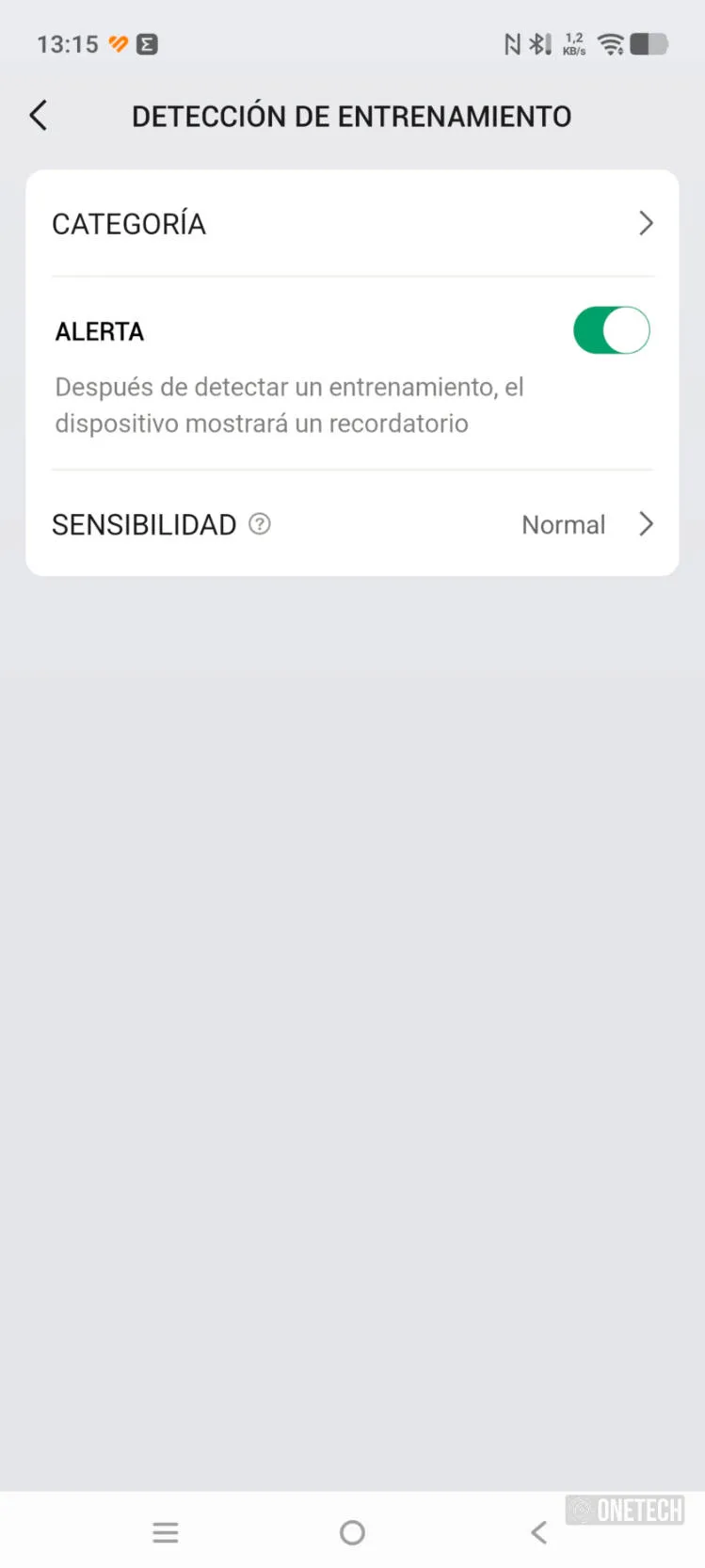Screen dimensions: 705x1568
Task: Go to the system home screen
Action: click(352, 1533)
